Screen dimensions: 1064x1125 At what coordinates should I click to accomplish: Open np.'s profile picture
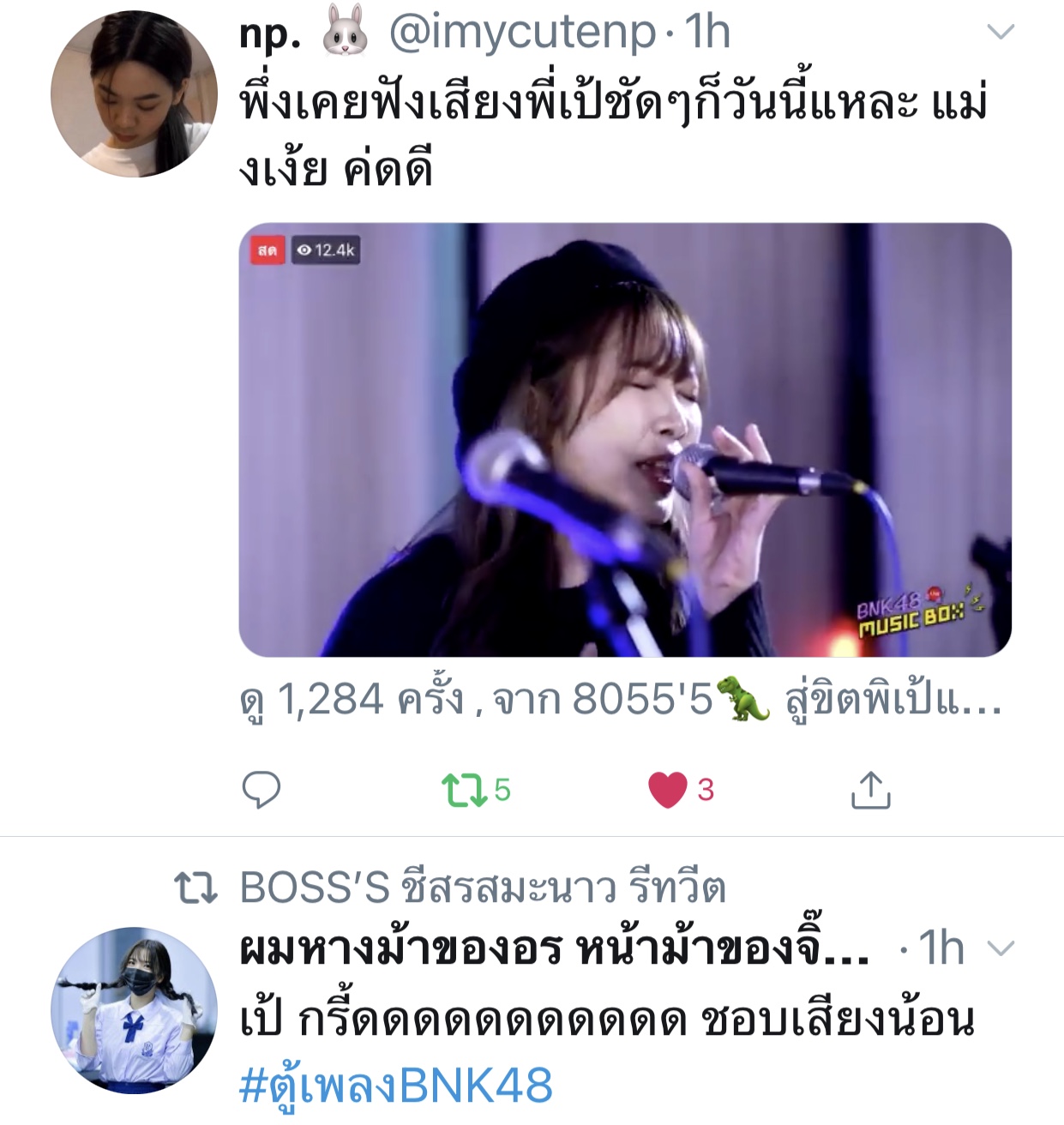tap(134, 93)
